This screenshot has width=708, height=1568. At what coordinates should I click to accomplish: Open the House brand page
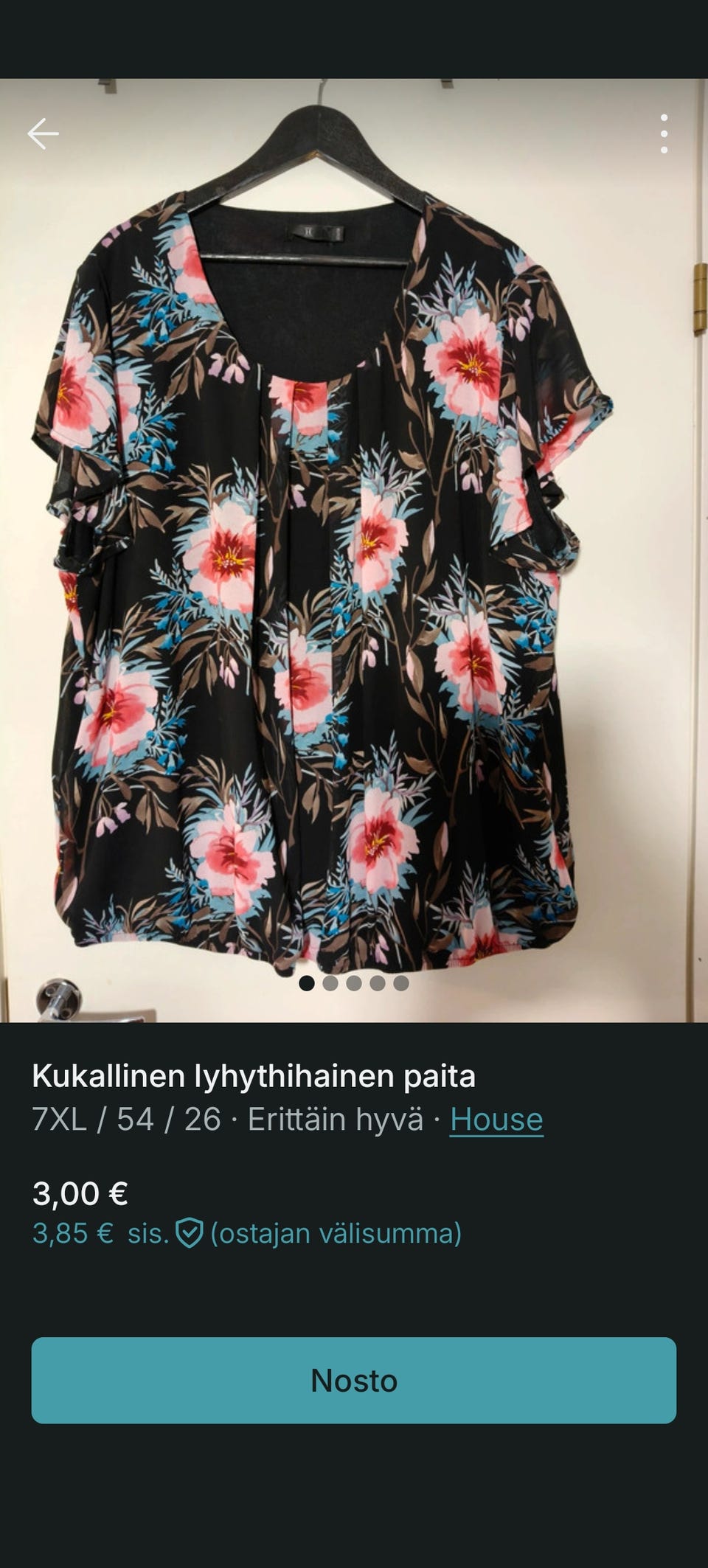496,1120
